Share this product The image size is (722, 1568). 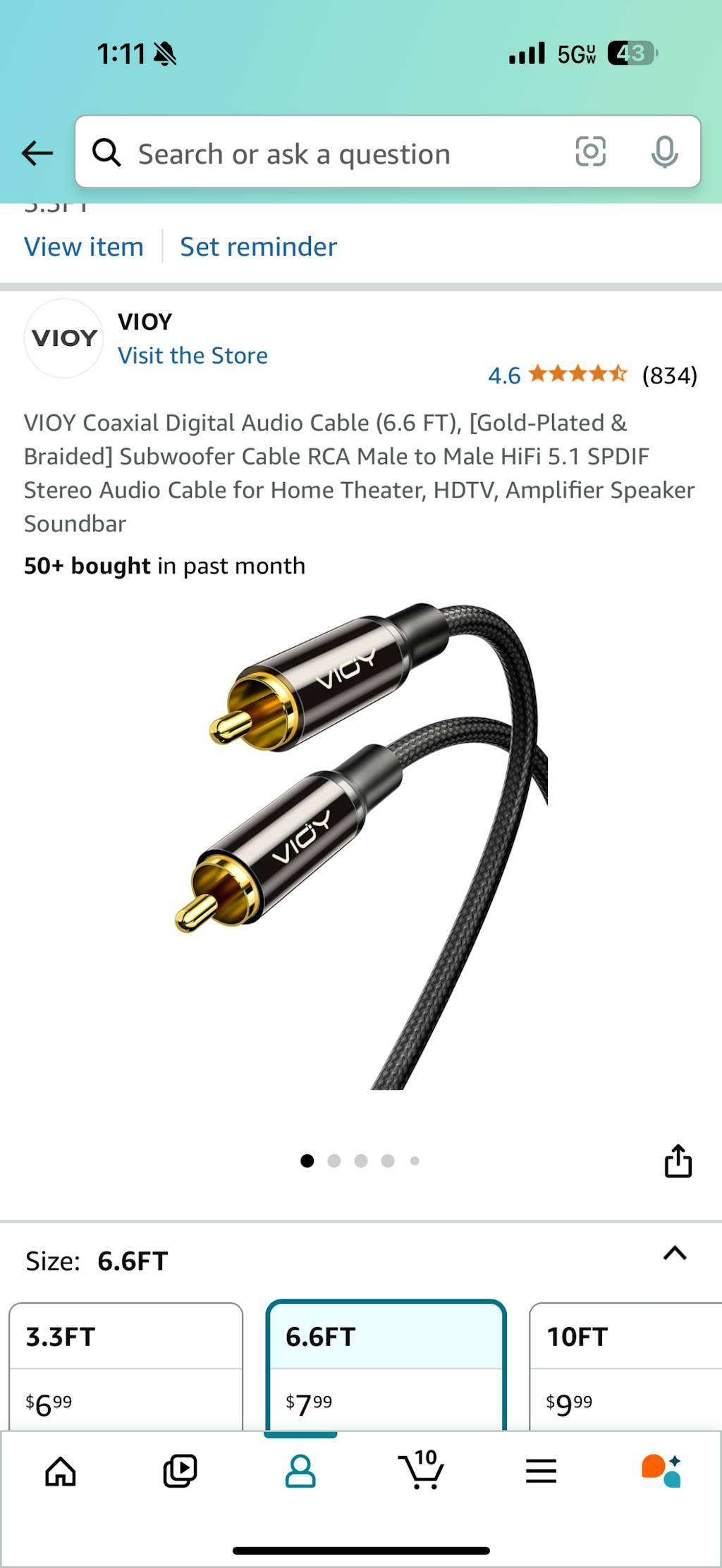(678, 1161)
